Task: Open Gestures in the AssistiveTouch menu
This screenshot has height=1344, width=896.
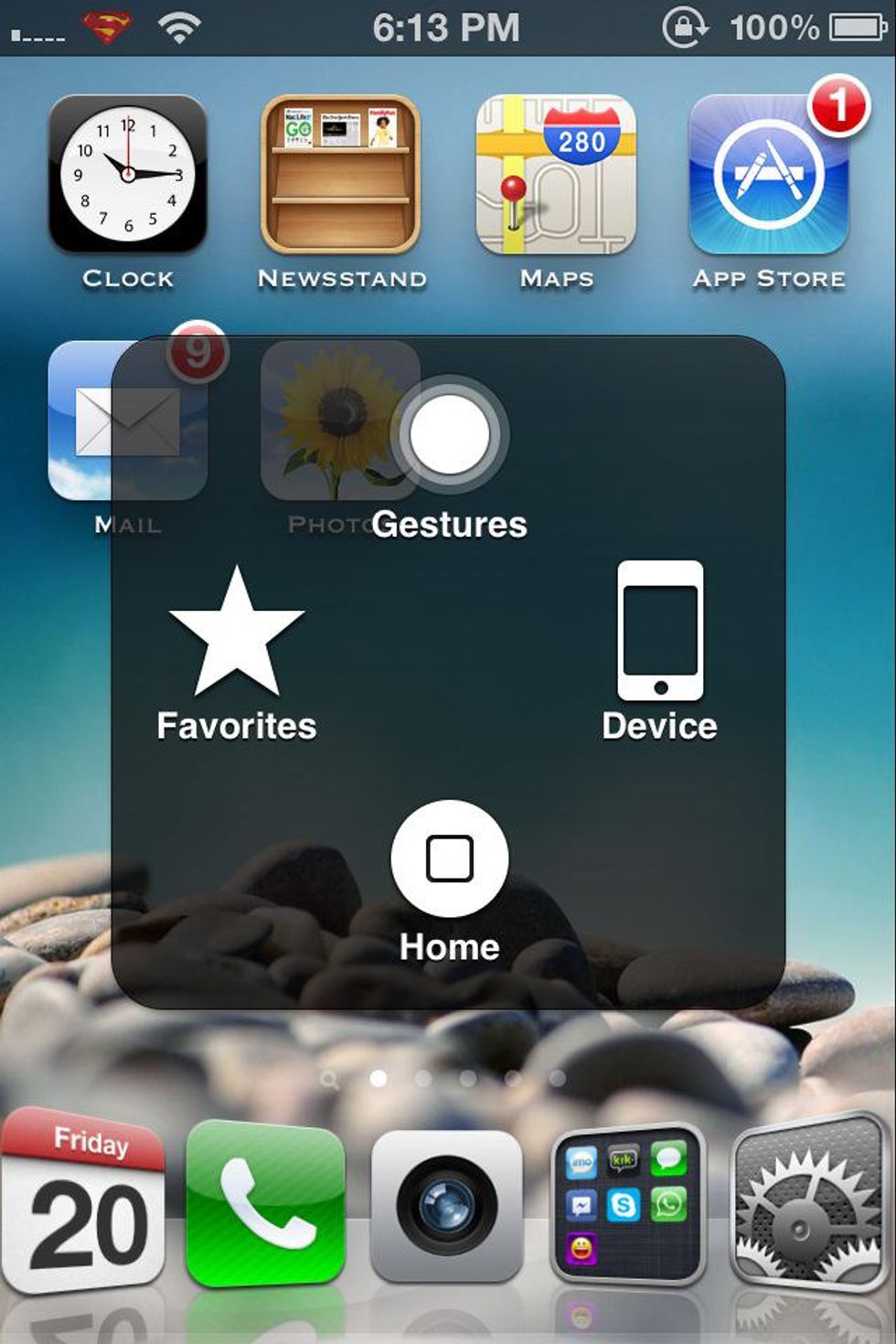Action: (x=449, y=436)
